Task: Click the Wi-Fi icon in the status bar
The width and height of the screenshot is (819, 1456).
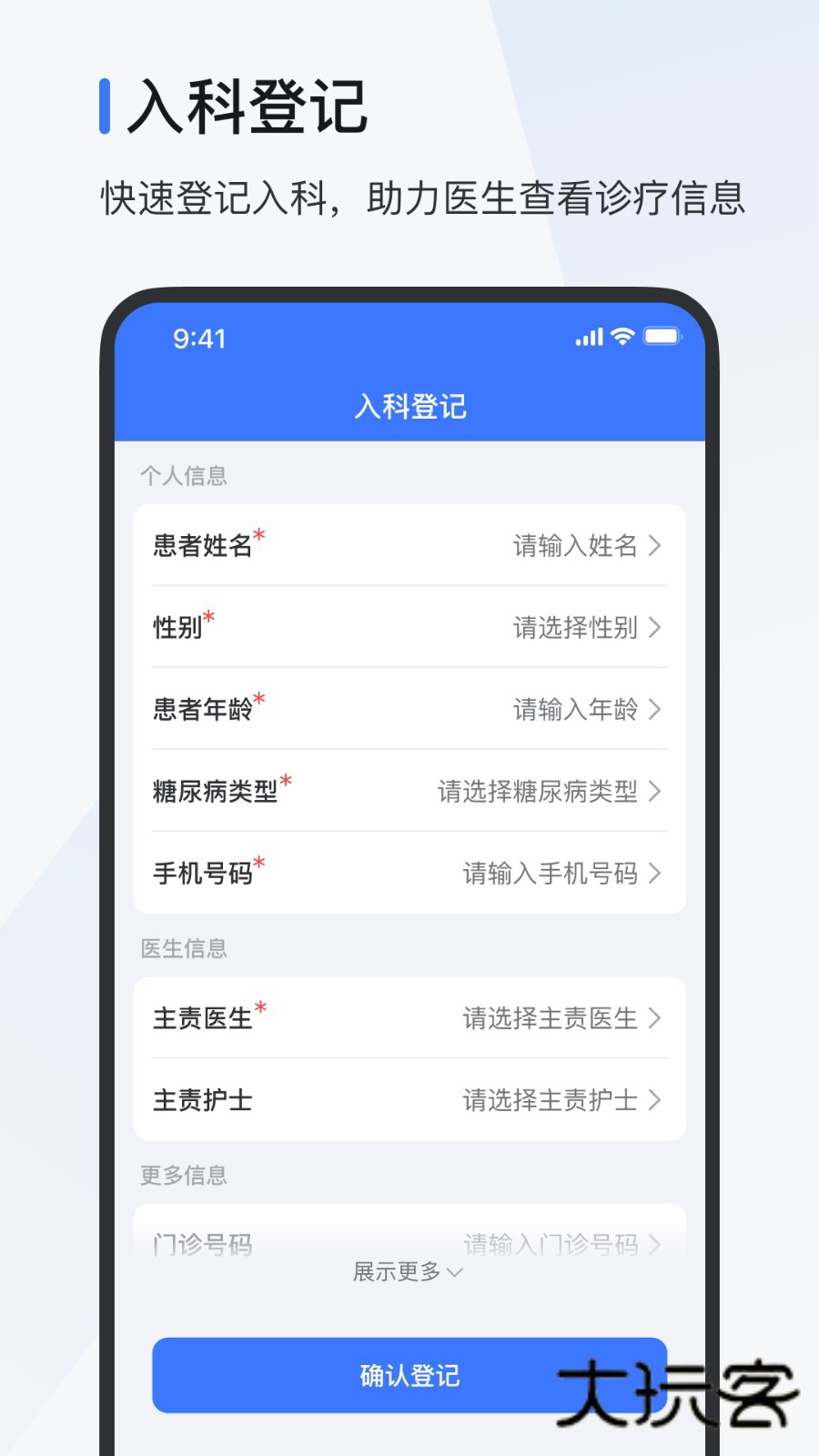Action: pos(622,336)
